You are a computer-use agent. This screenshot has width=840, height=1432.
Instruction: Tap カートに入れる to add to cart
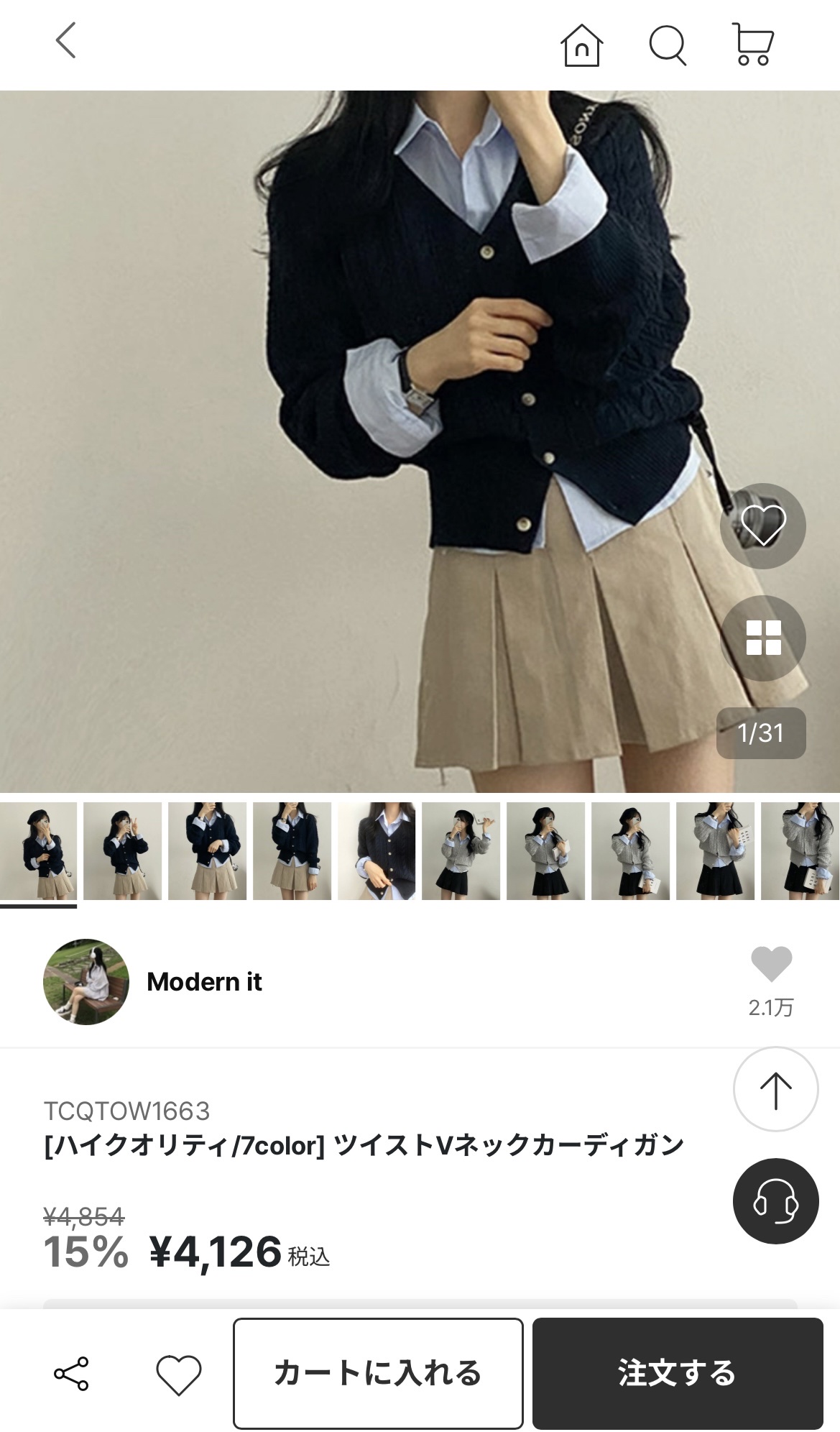click(x=378, y=1373)
